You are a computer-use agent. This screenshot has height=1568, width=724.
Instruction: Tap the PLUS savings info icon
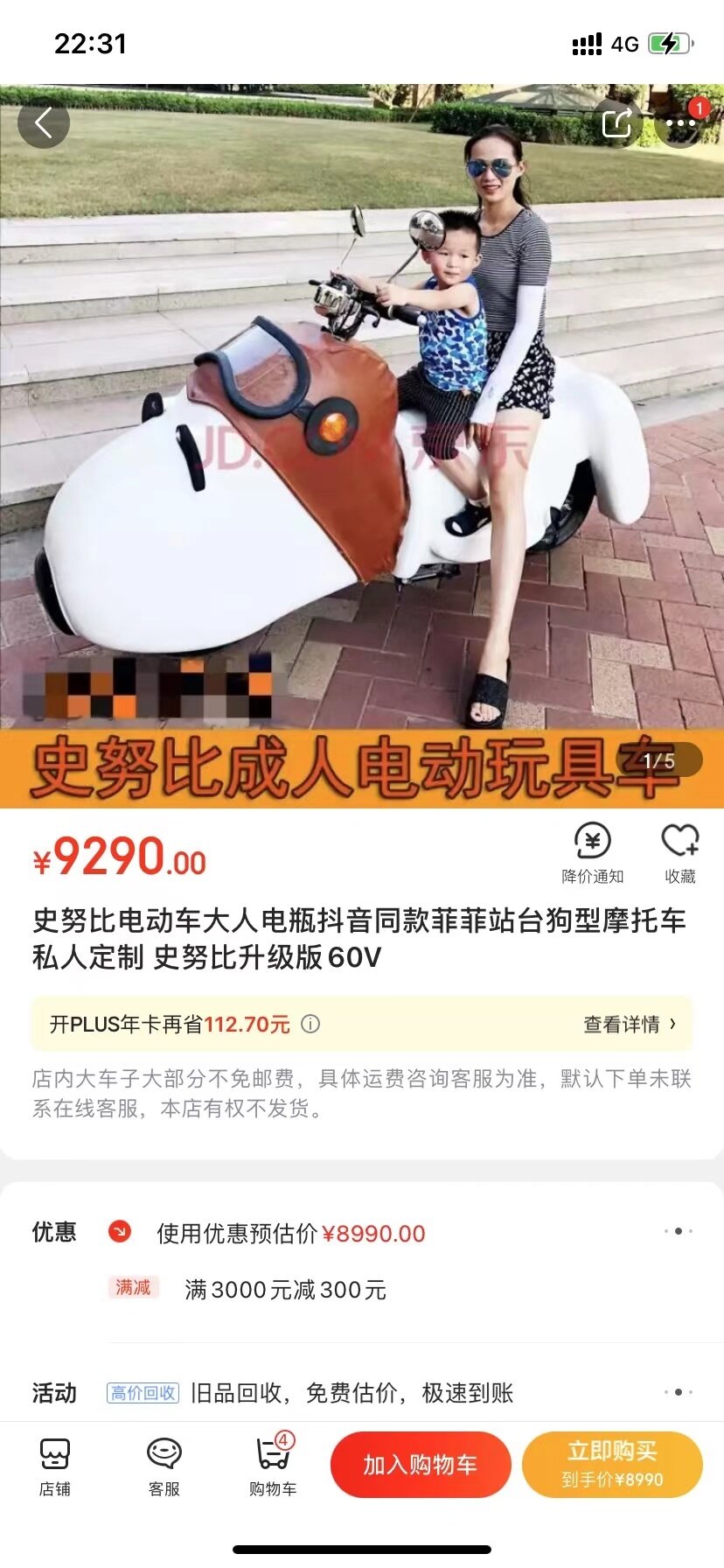click(x=310, y=1024)
